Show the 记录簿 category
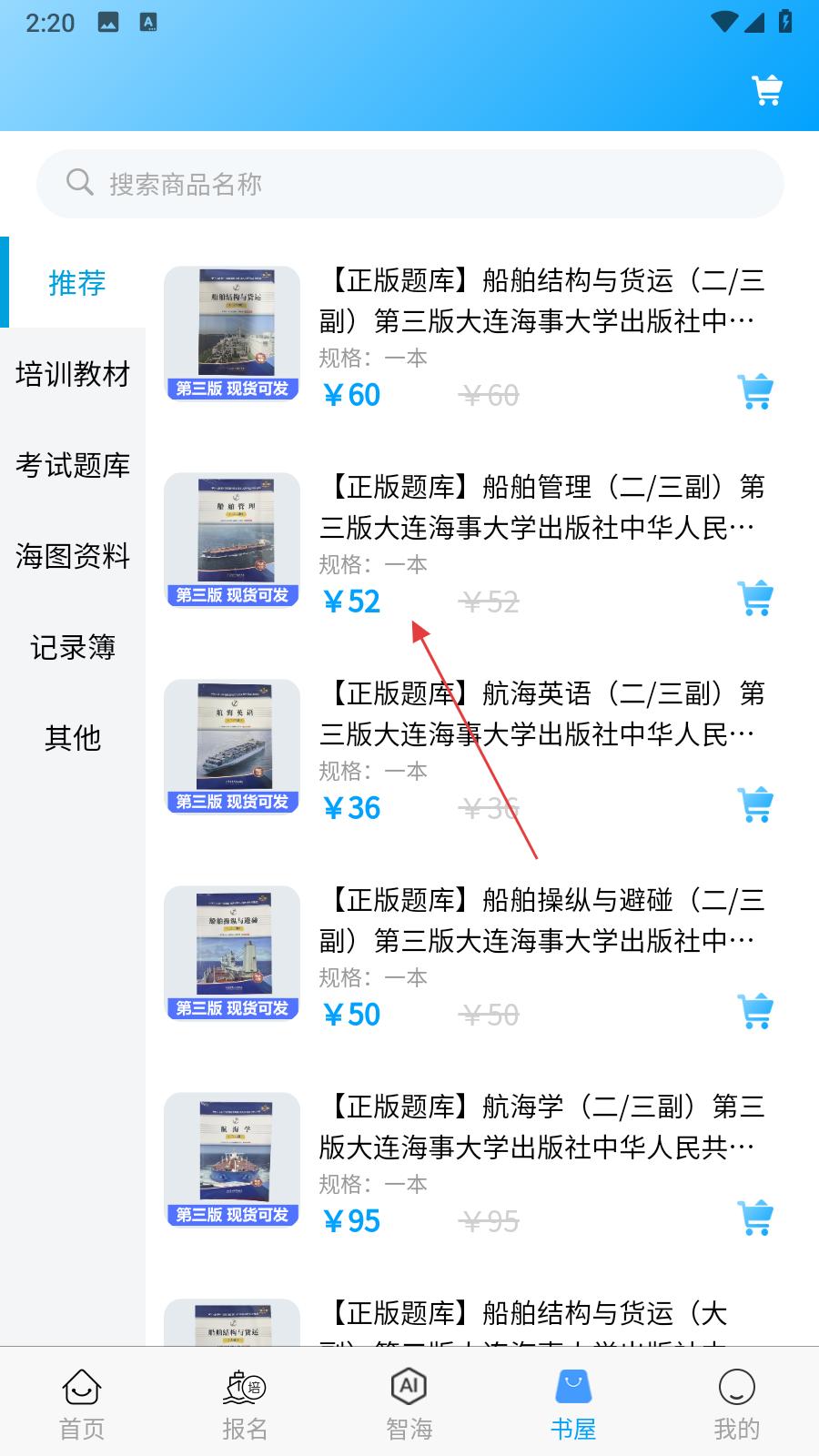 73,647
